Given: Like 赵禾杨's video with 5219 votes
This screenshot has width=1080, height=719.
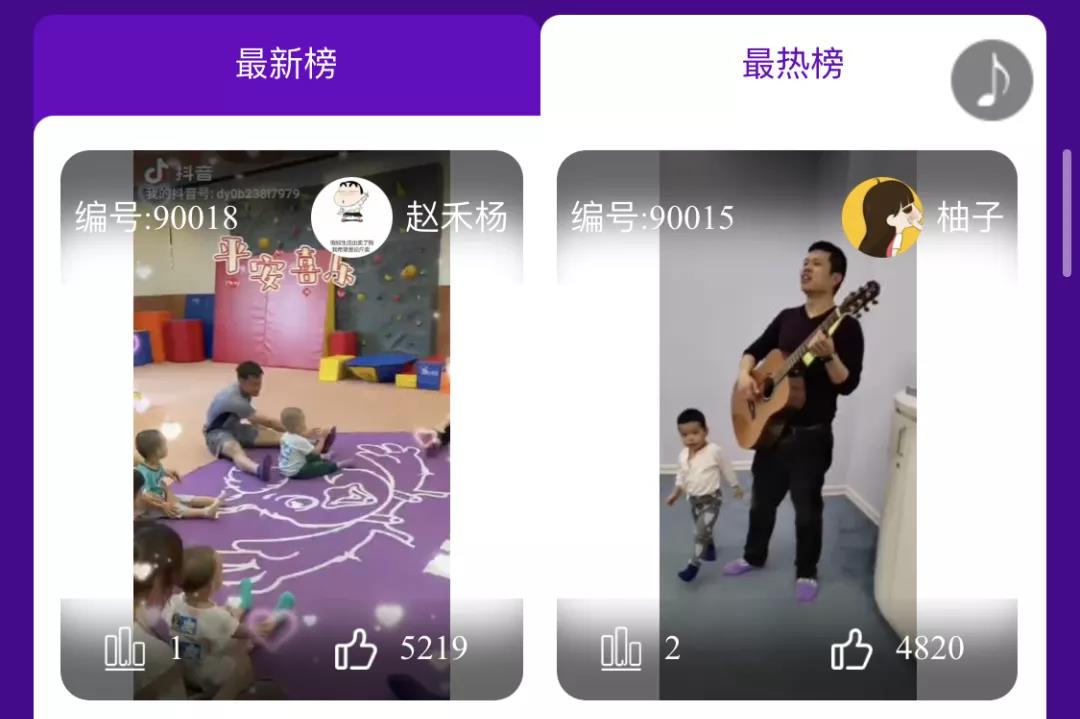Looking at the screenshot, I should click(356, 649).
